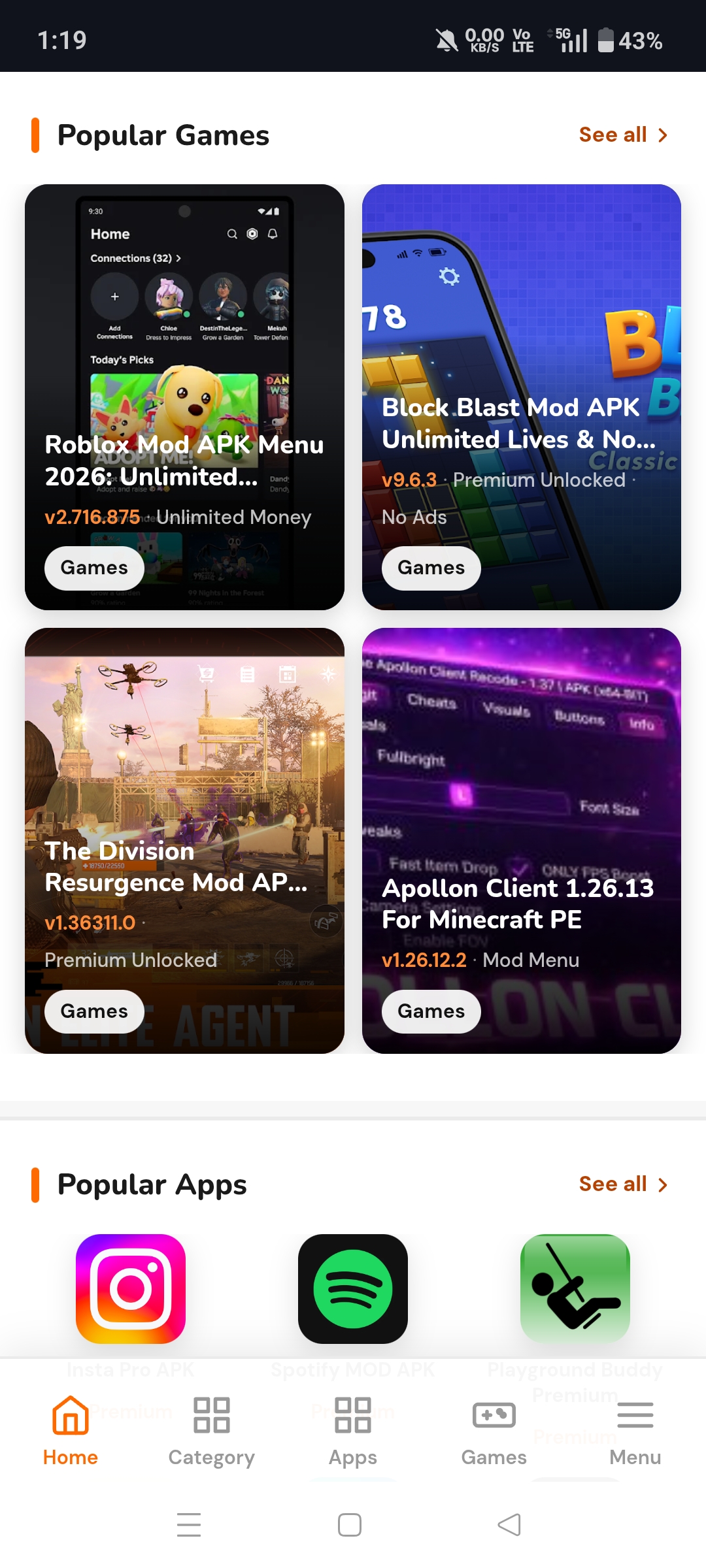The image size is (706, 1568).
Task: Switch to the Games tab in bottom navigation
Action: [494, 1431]
